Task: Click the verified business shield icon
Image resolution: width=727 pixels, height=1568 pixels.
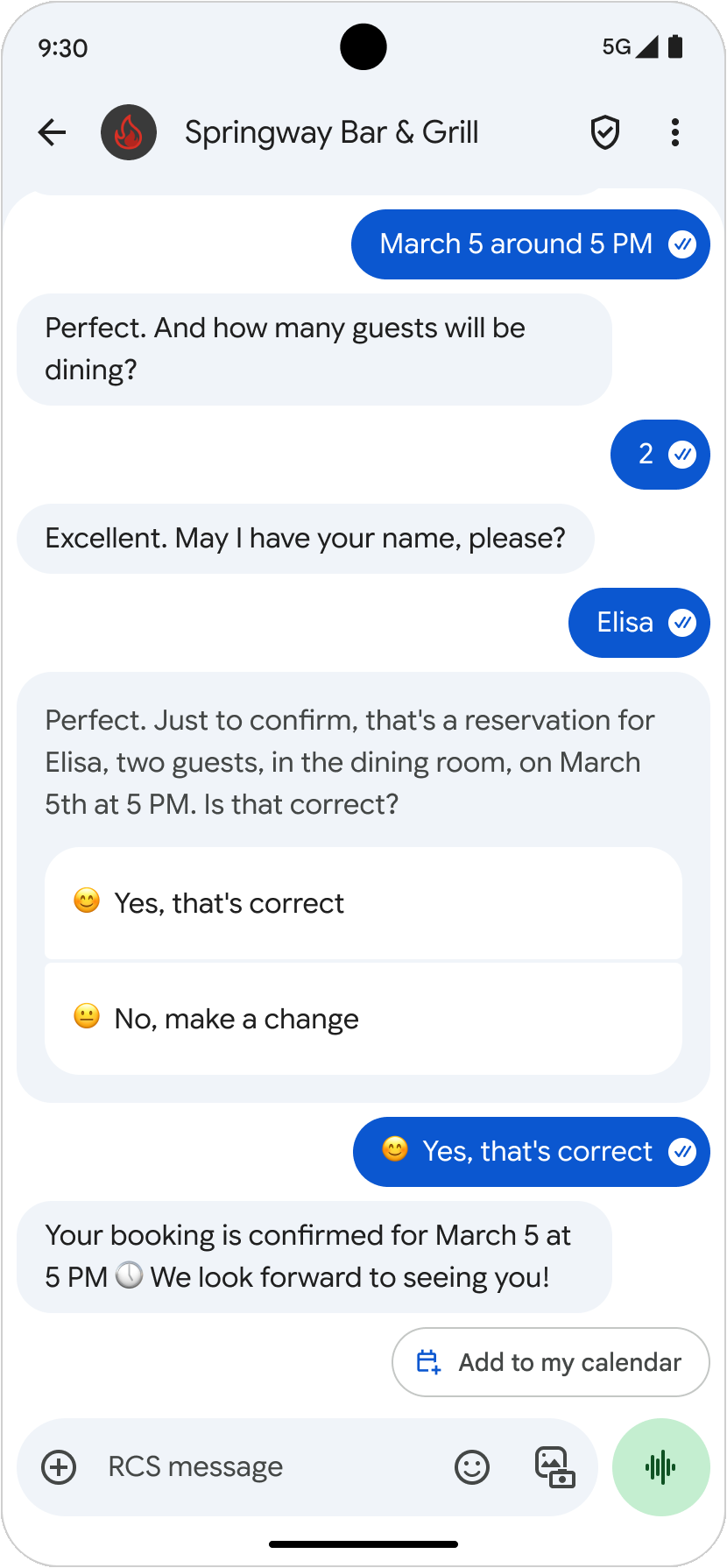Action: pos(604,132)
